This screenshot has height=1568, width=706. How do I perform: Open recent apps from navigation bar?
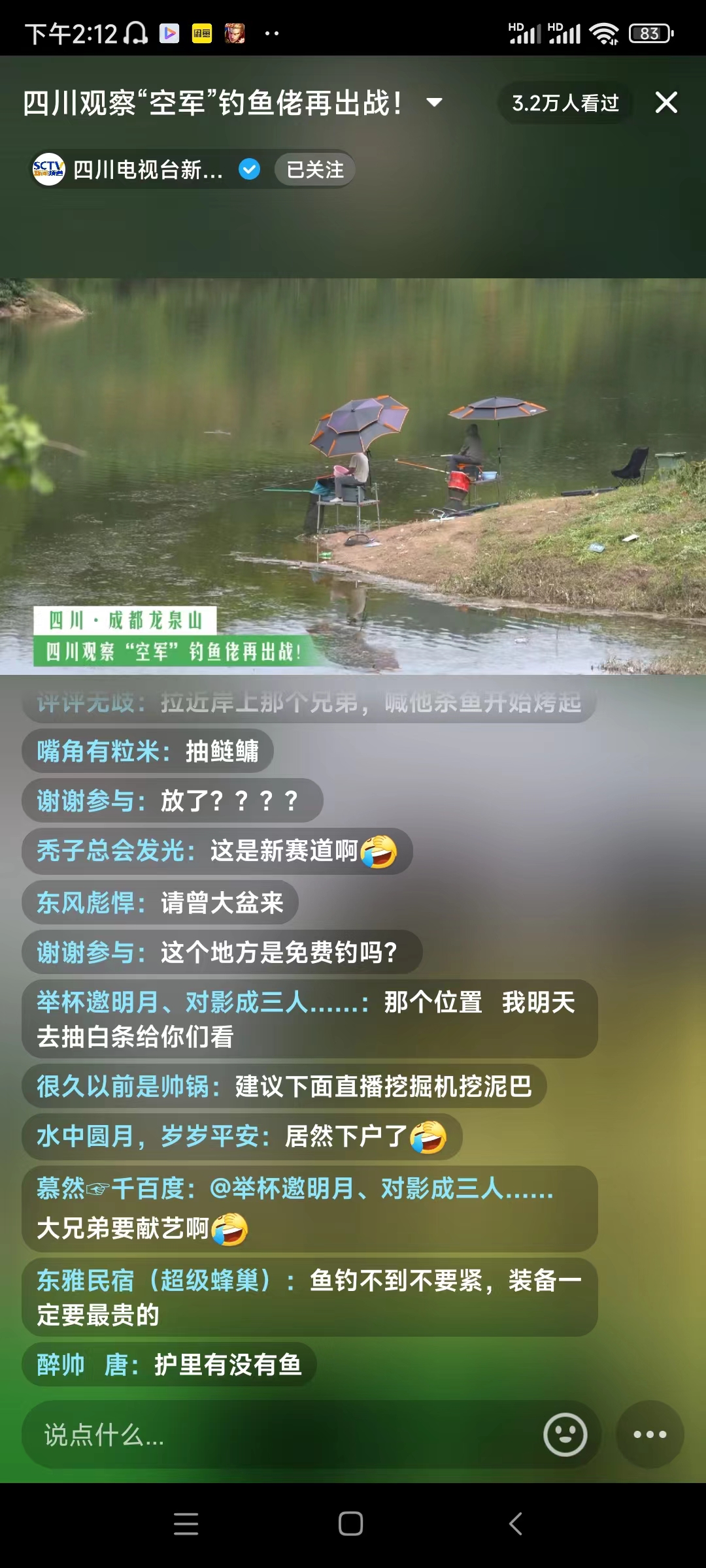pyautogui.click(x=186, y=1524)
